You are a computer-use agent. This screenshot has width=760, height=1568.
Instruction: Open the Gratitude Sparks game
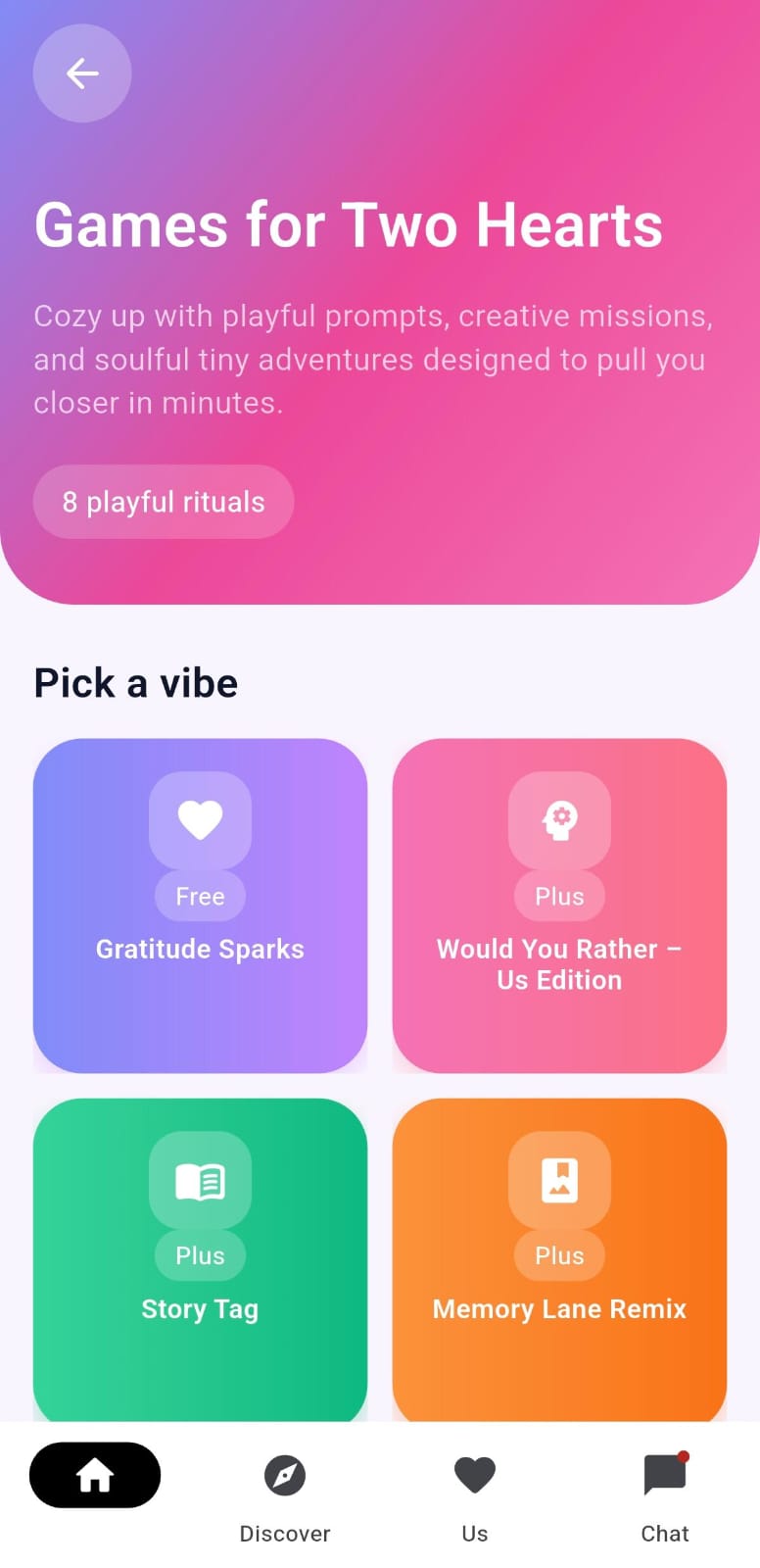pyautogui.click(x=200, y=905)
